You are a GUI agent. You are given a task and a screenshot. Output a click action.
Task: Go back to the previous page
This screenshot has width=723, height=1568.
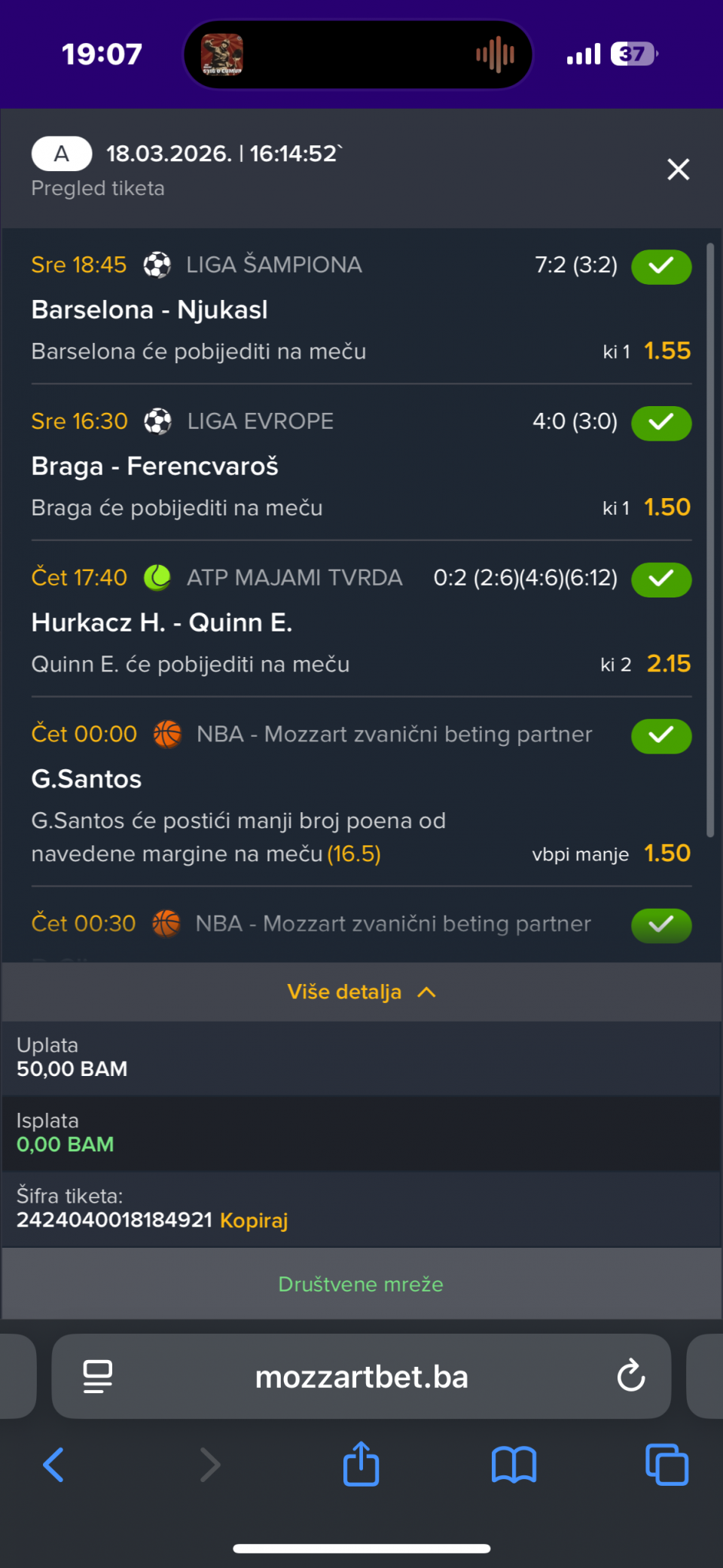53,1465
